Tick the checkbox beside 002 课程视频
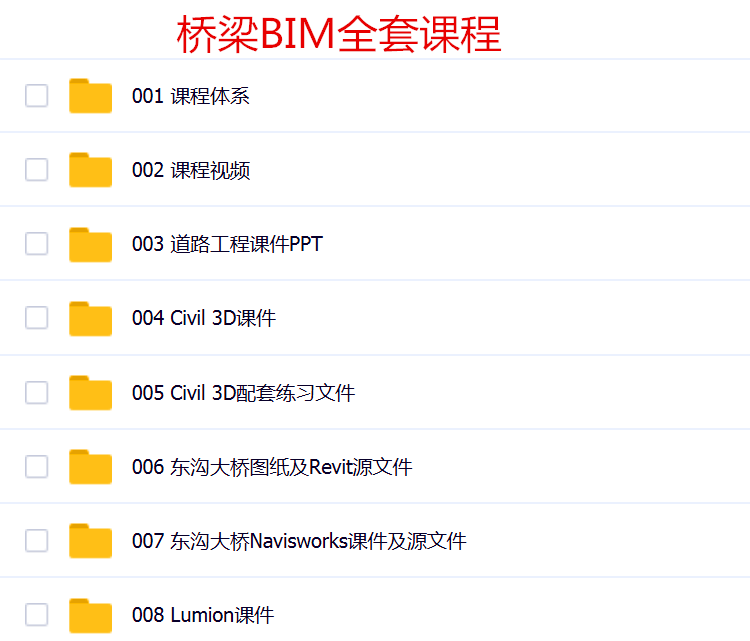This screenshot has height=641, width=750. [37, 170]
